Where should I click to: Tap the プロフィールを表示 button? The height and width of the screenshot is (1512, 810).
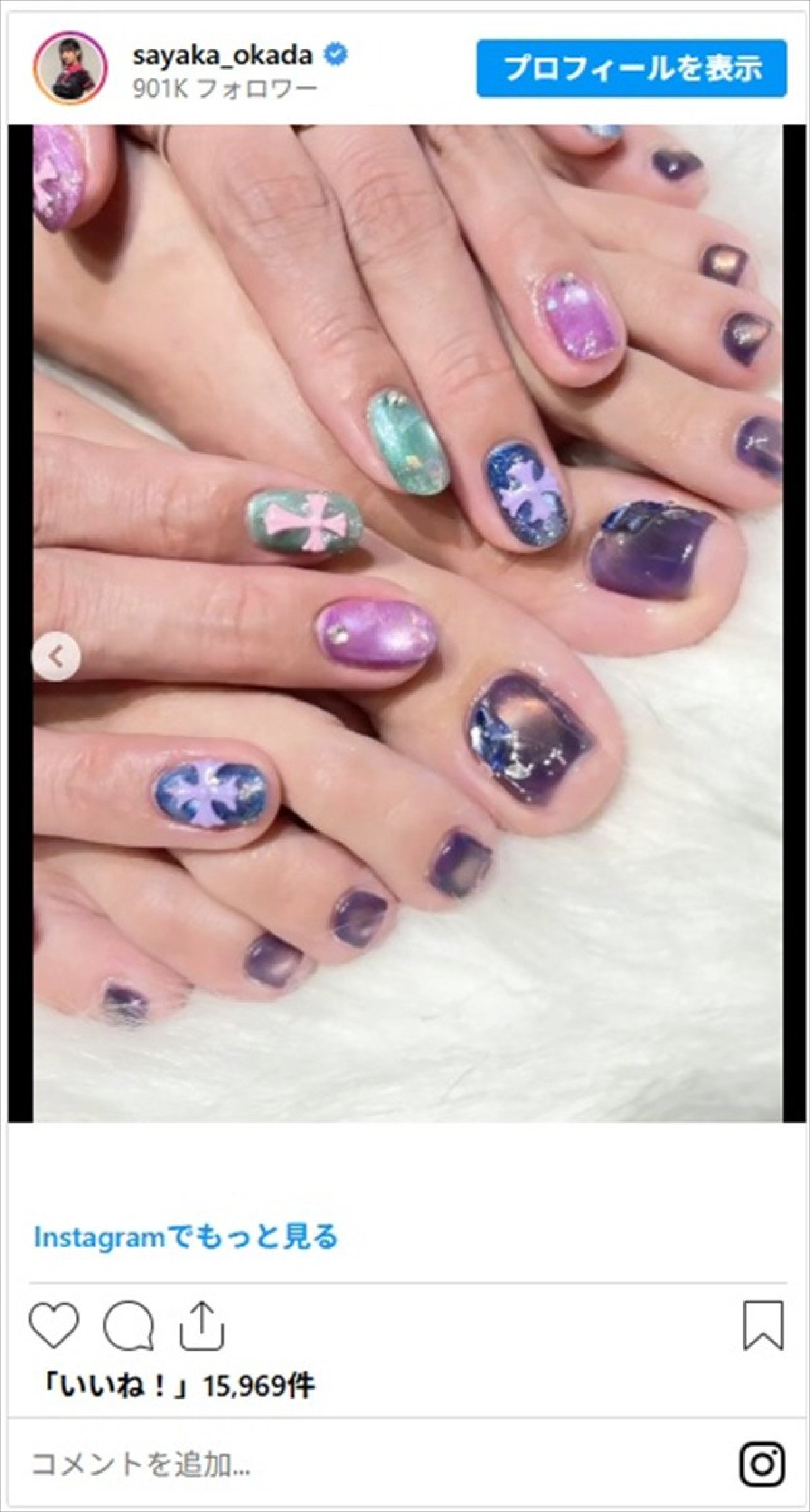(x=631, y=68)
